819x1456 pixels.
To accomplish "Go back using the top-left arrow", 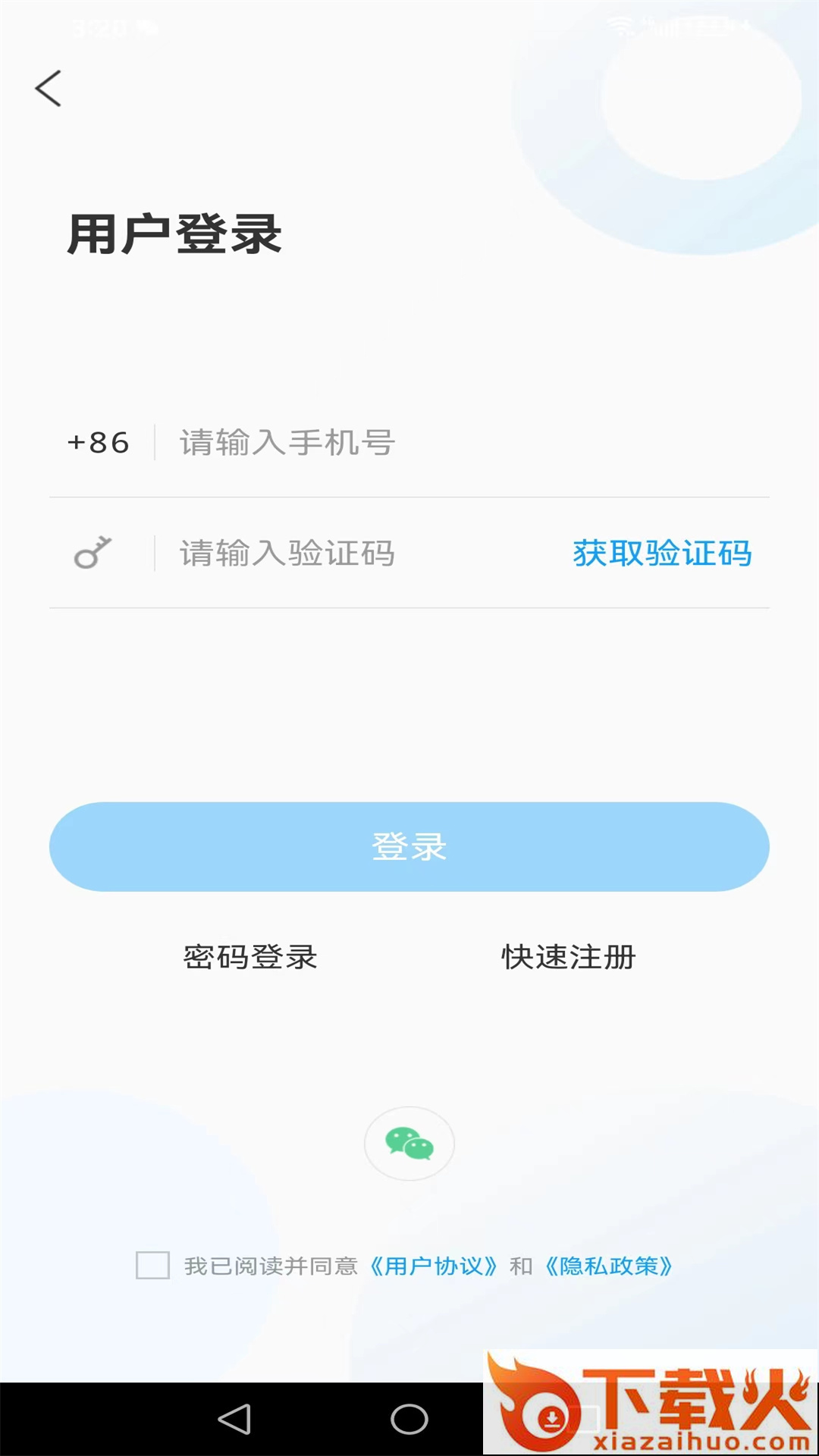I will [49, 89].
